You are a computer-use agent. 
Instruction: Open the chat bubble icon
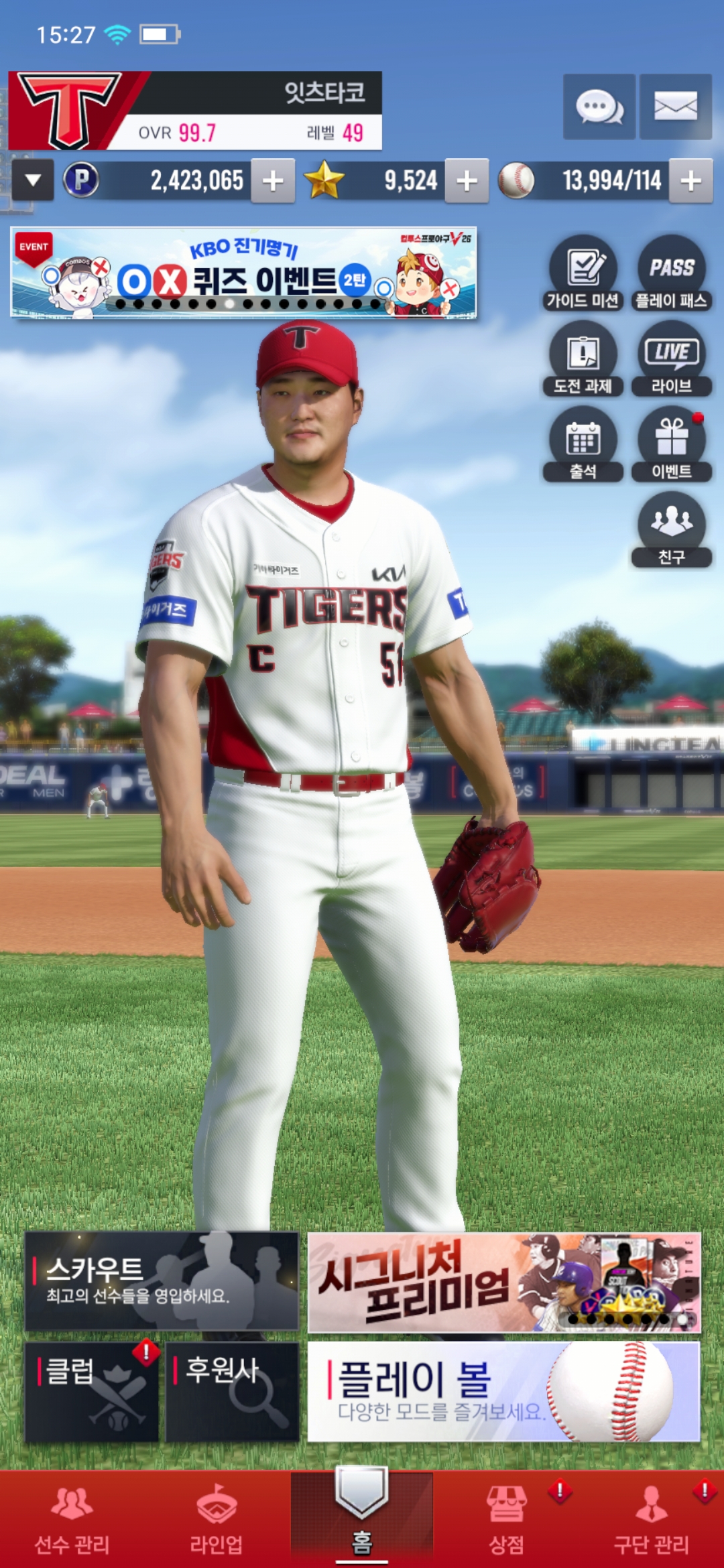(599, 107)
